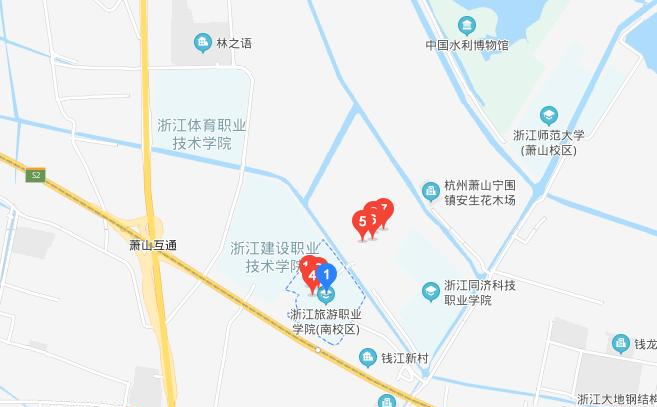This screenshot has height=407, width=657.
Task: Open the 中国水利博物馆 place icon
Action: [466, 26]
